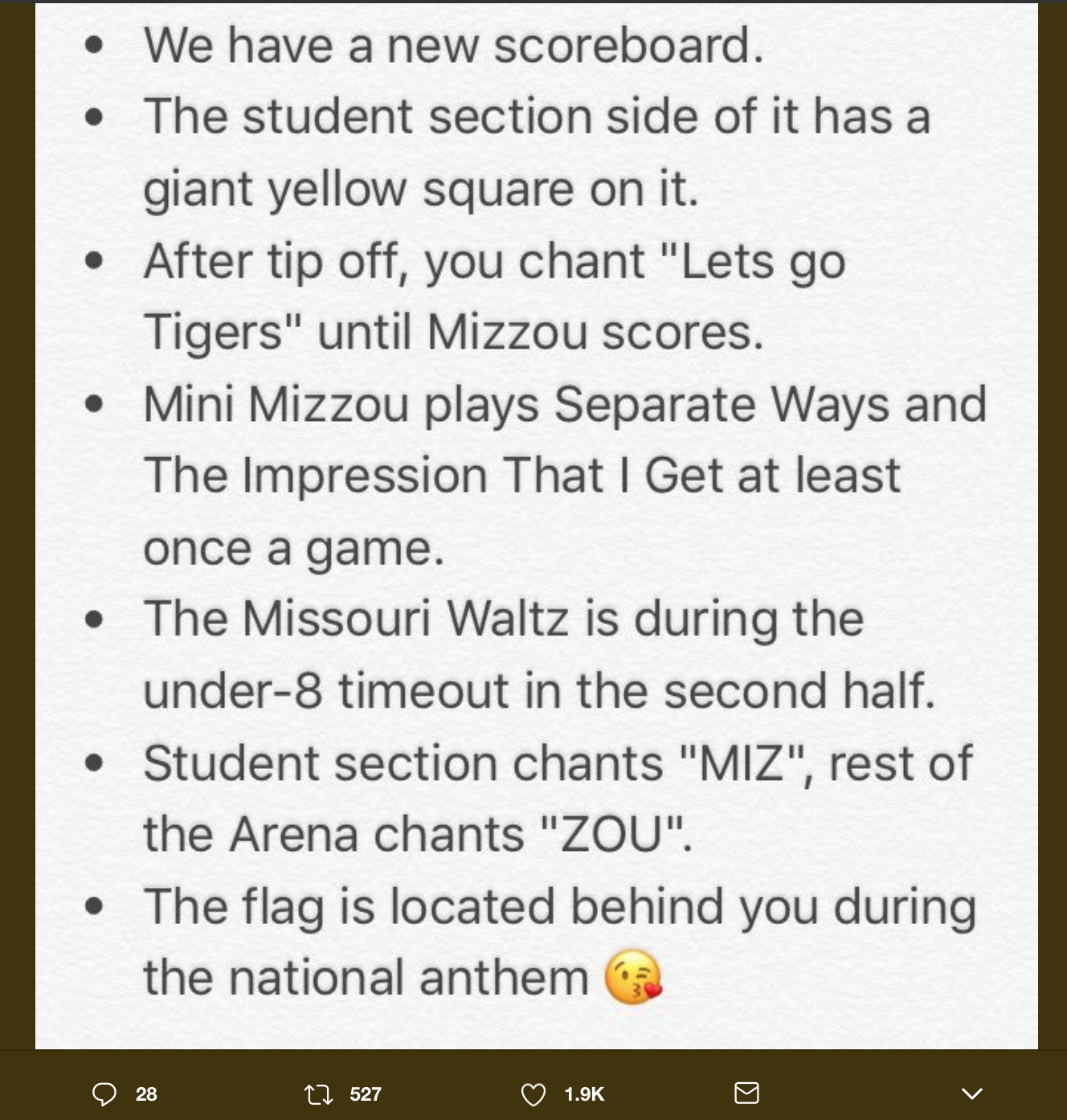
Task: Like this tweet
Action: [x=533, y=1093]
